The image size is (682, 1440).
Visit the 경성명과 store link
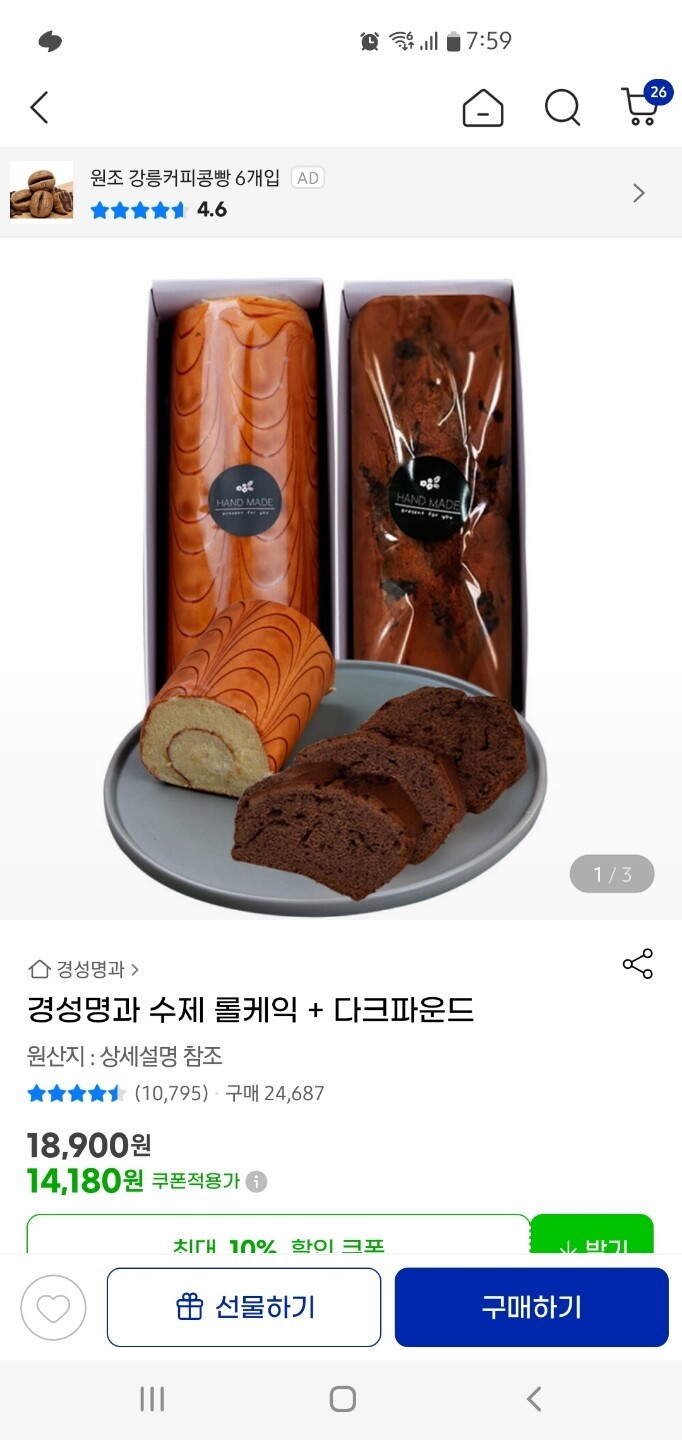click(x=84, y=969)
